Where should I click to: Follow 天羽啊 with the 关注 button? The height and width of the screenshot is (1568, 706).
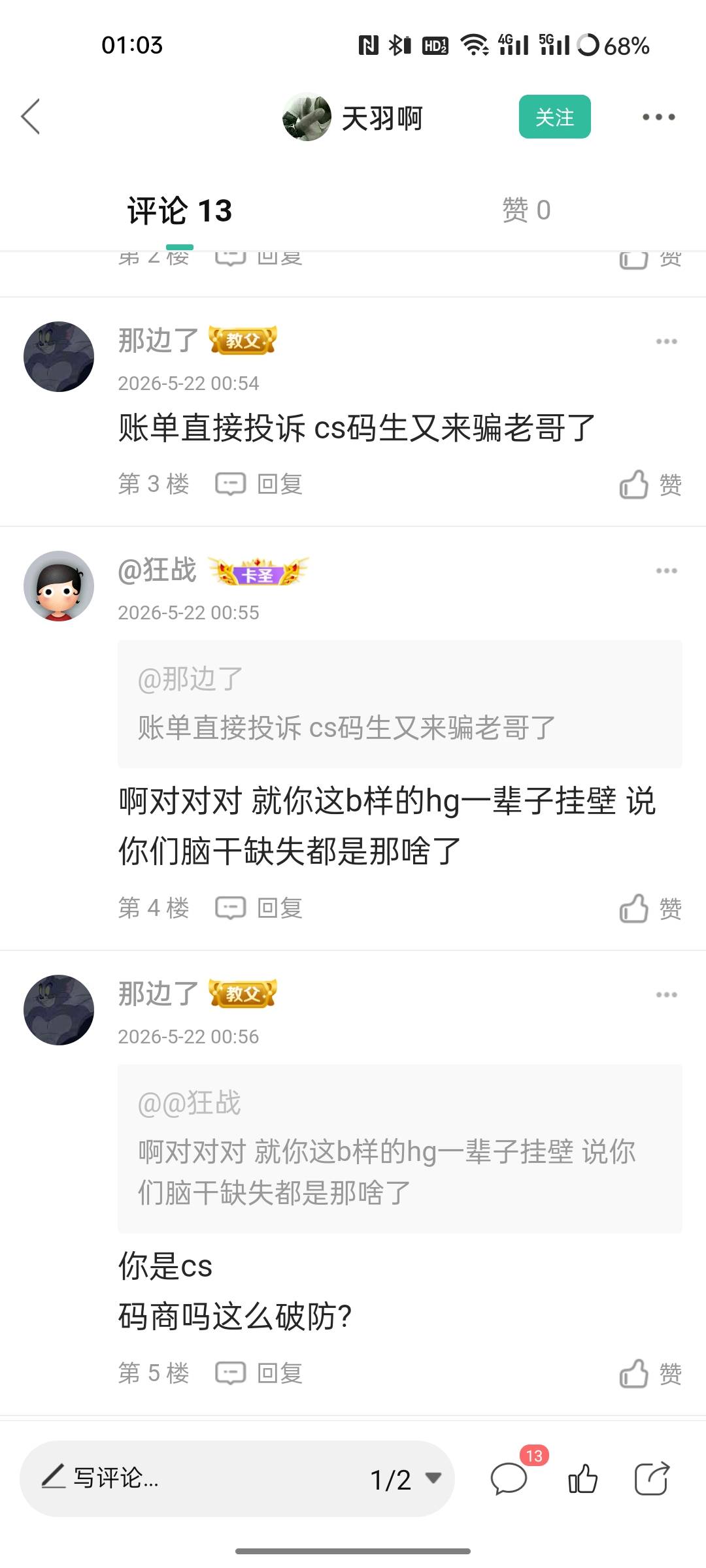554,117
